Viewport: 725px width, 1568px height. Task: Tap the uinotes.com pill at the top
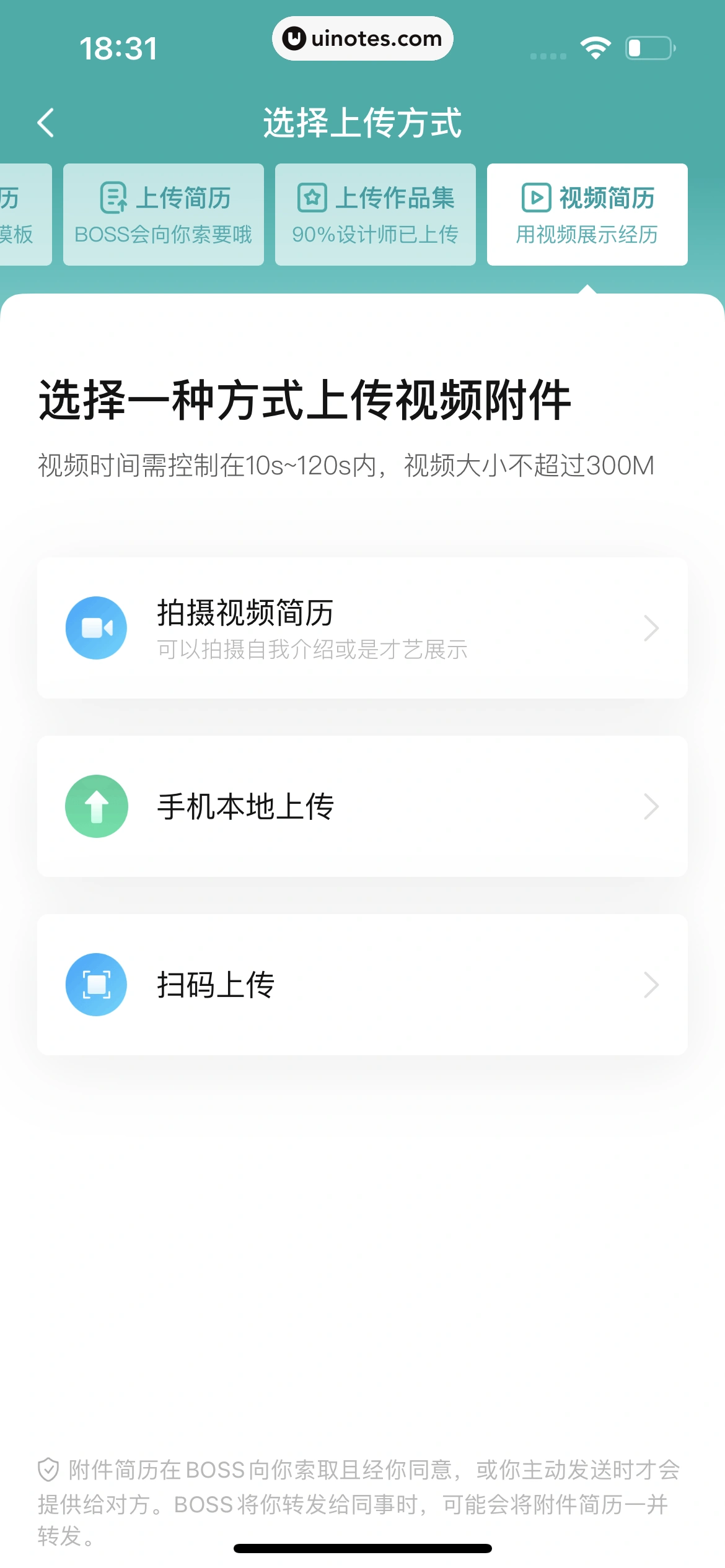362,38
